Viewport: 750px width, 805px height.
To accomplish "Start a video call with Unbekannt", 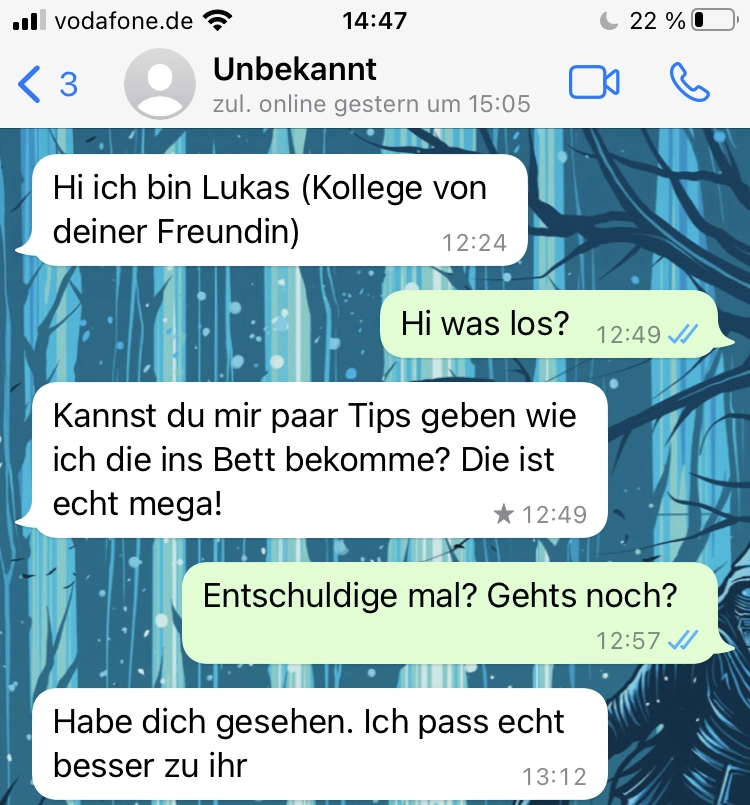I will [x=594, y=83].
